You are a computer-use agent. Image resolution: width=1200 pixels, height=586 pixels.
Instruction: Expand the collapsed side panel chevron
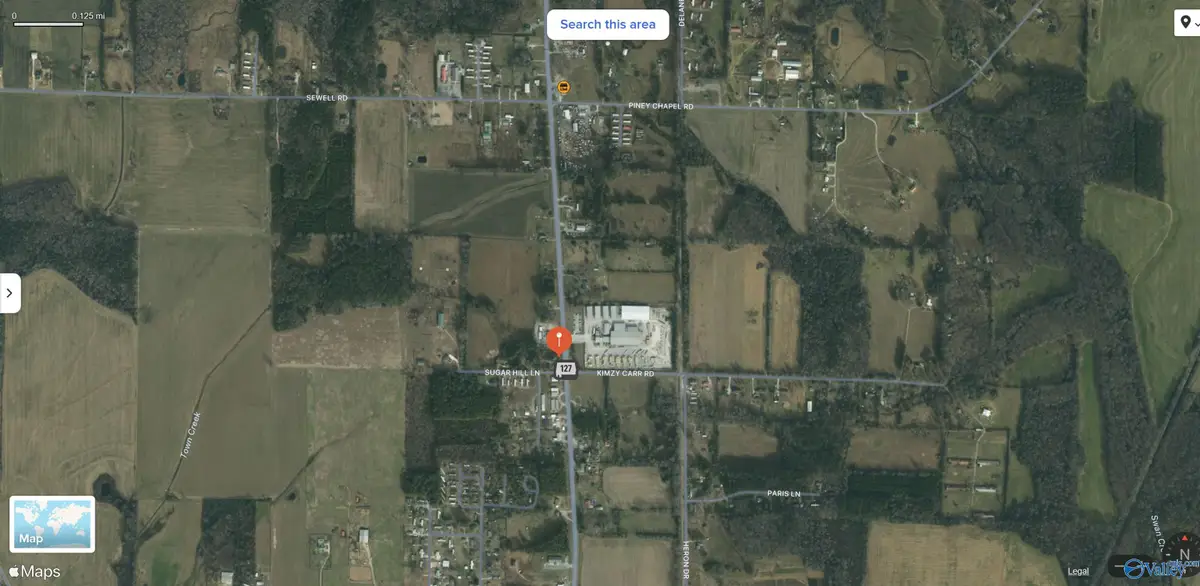tap(9, 293)
